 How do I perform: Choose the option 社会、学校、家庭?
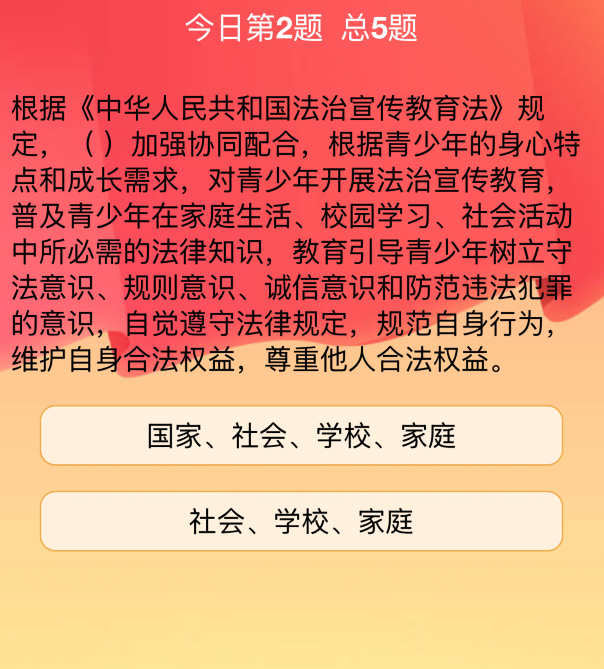pos(301,521)
